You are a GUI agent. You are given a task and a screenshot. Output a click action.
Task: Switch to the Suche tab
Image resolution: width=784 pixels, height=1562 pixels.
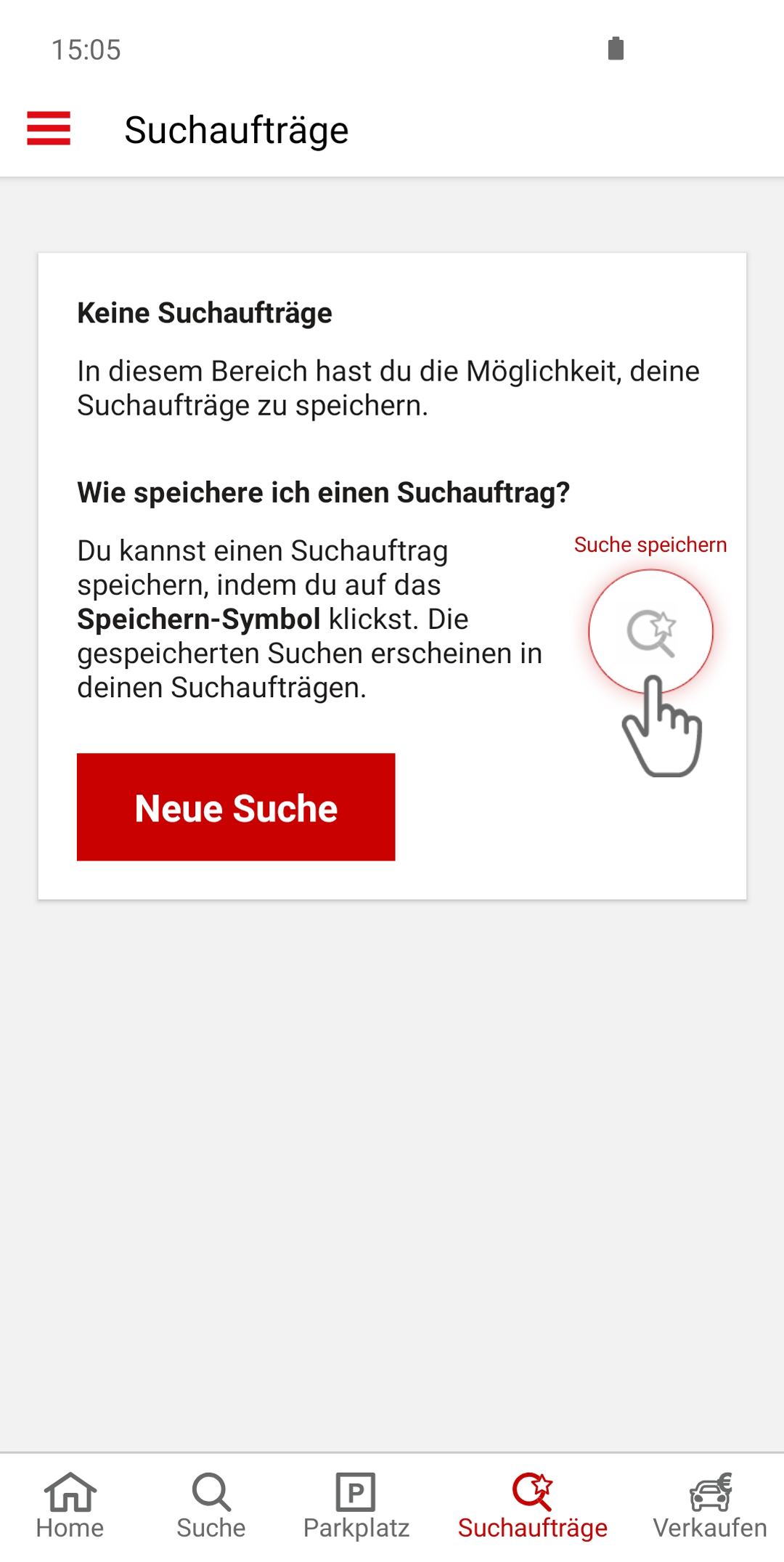coord(211,1507)
